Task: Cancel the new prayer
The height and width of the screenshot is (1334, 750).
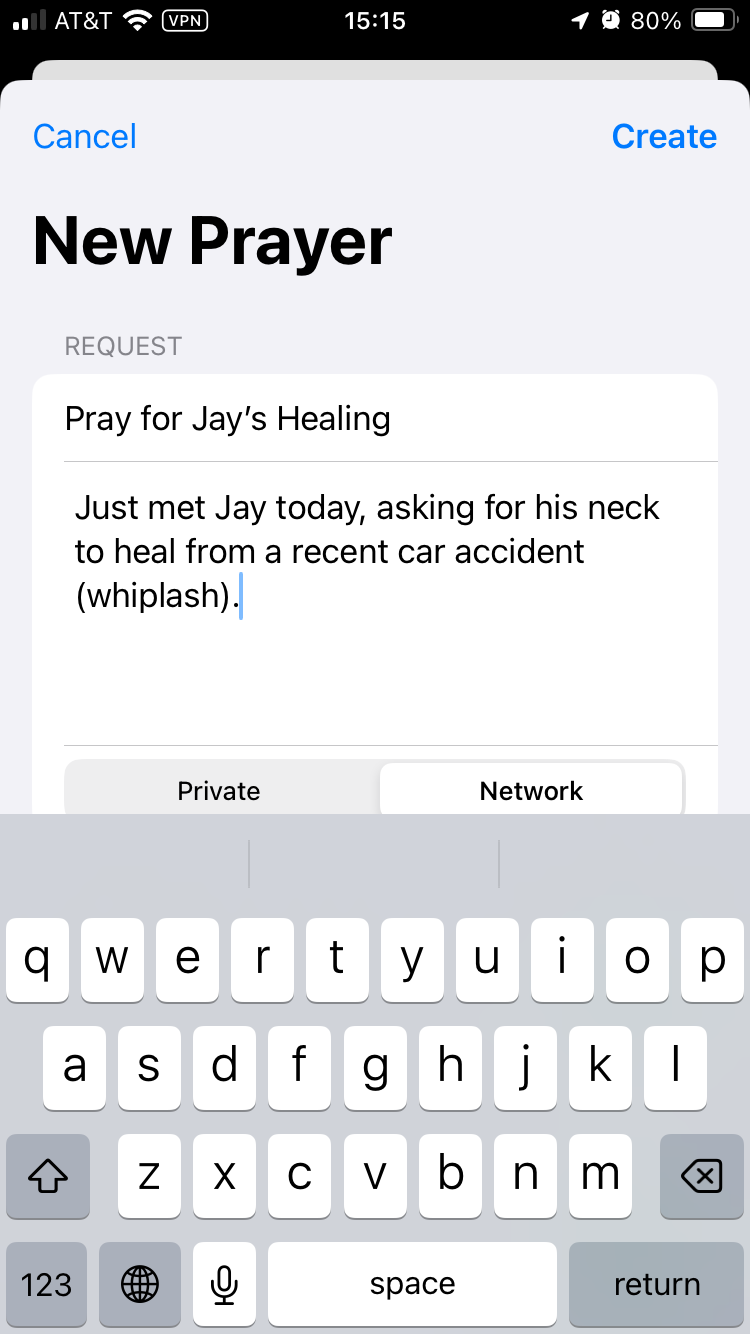Action: (85, 137)
